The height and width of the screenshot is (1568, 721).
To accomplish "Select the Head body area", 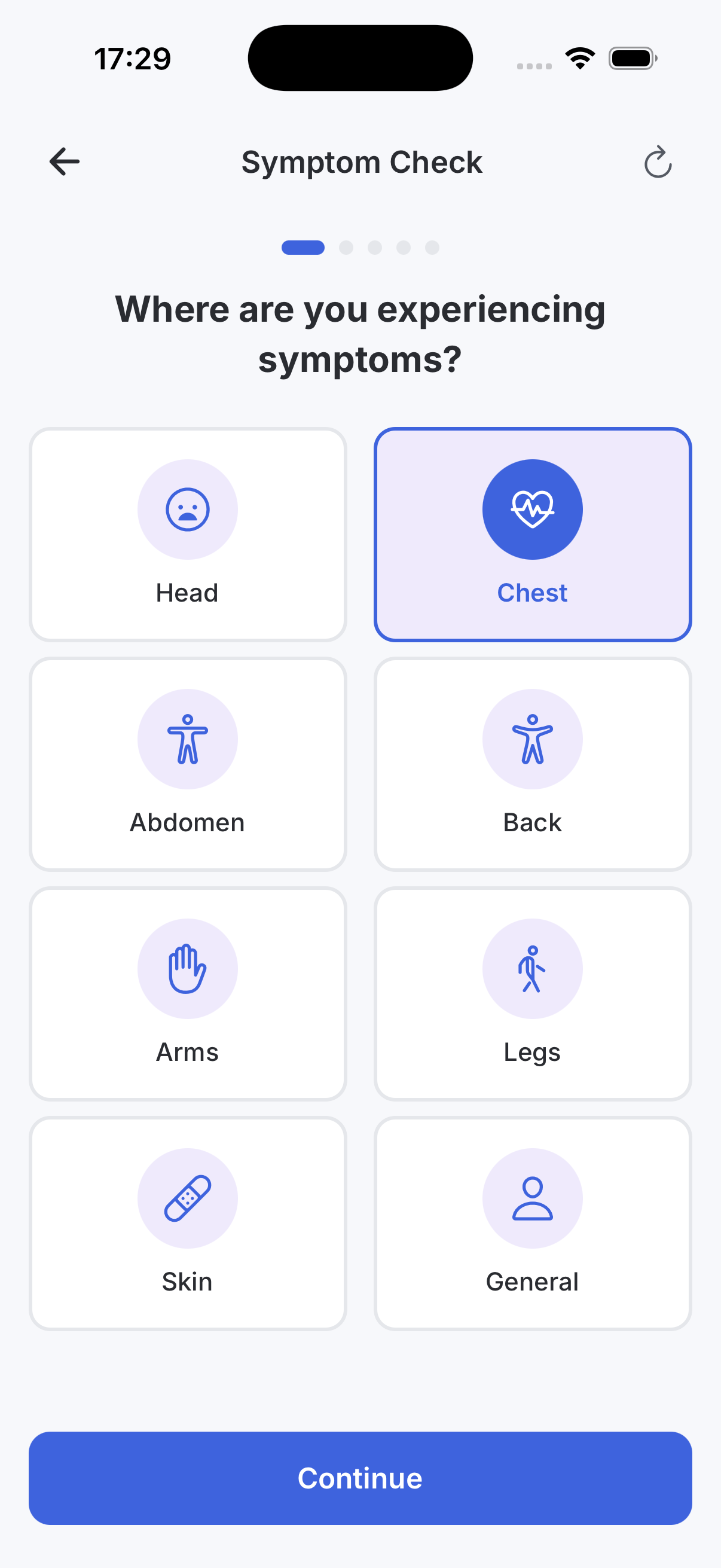I will click(x=187, y=535).
